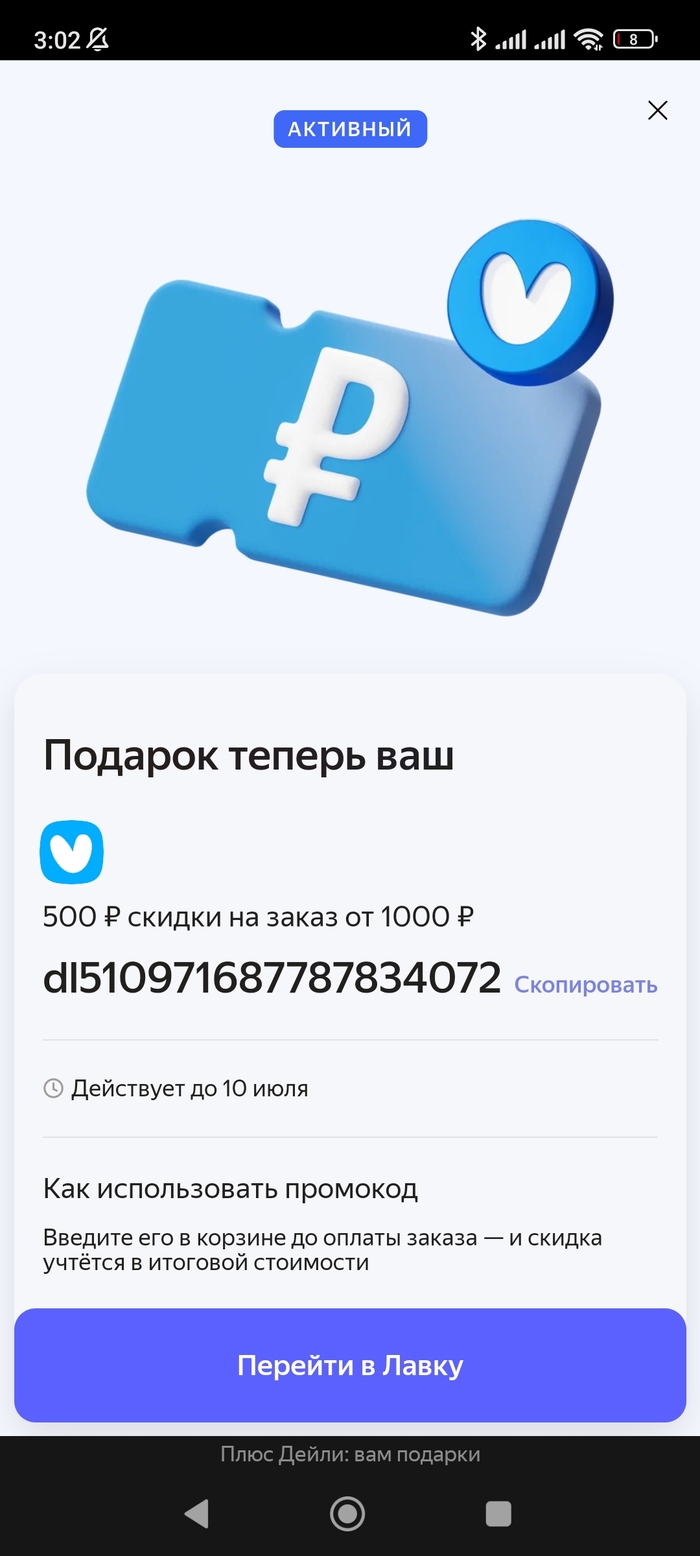Open the recent apps view
Viewport: 700px width, 1556px height.
498,1514
